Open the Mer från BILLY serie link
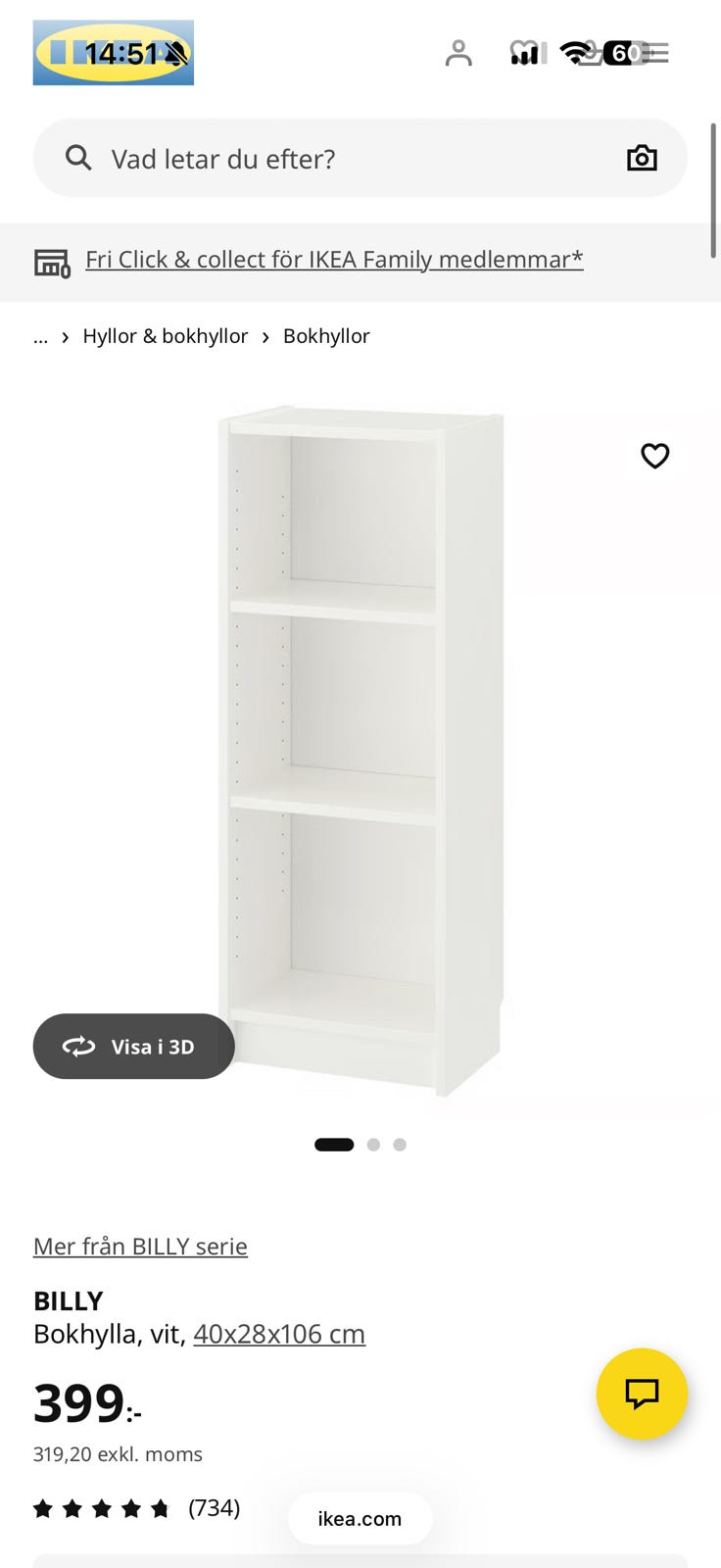The height and width of the screenshot is (1568, 721). 140,1247
